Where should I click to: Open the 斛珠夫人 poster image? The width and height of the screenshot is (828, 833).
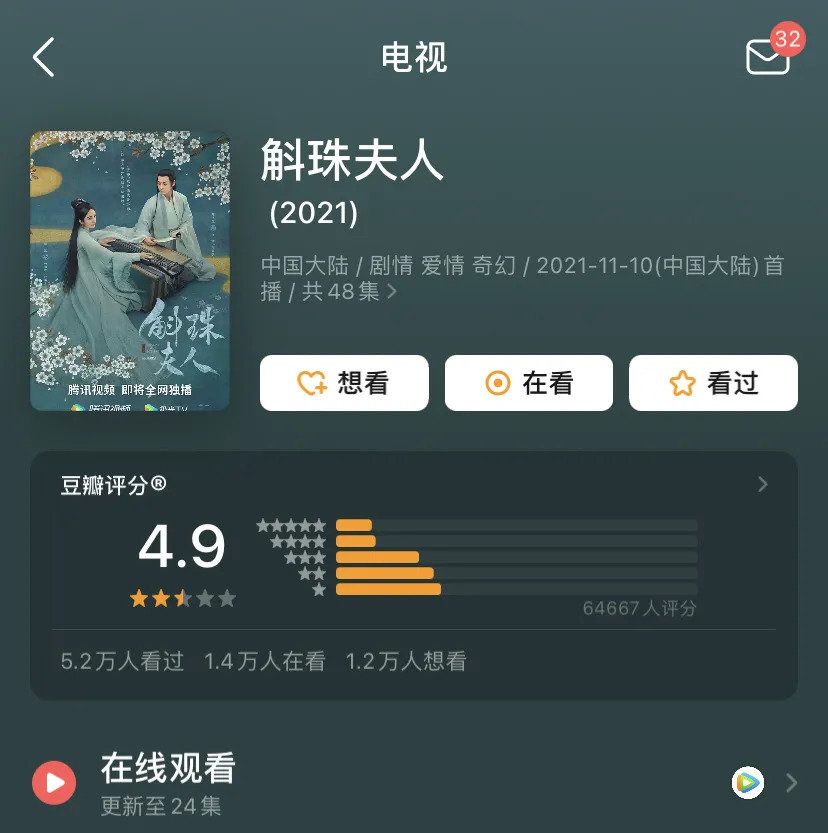130,271
